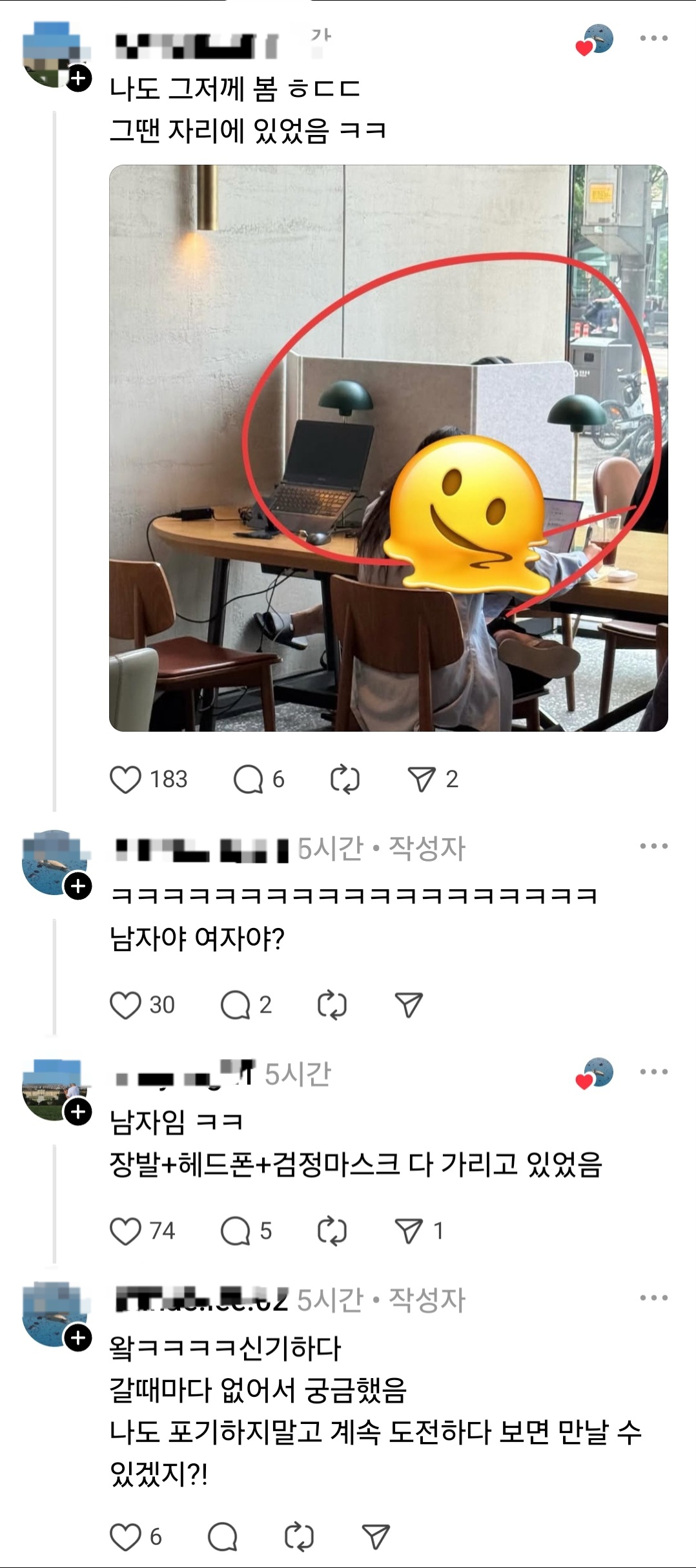696x1568 pixels.
Task: Reply to the 왘ㅋㅋㅋㅋ신기하다 comment
Action: tap(223, 1537)
